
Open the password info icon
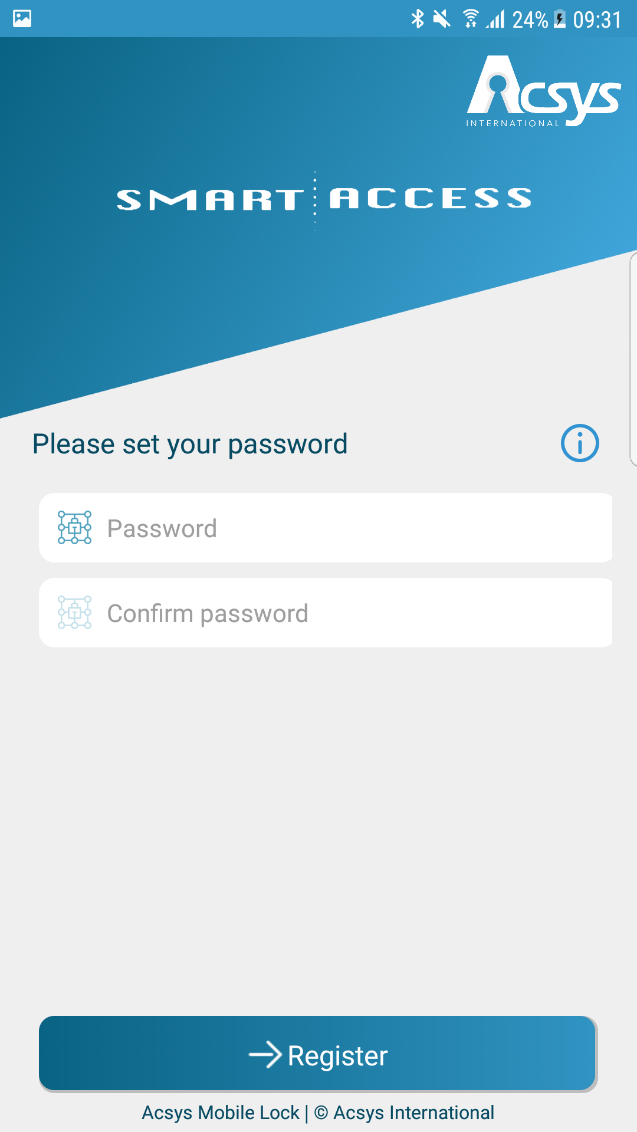click(579, 443)
